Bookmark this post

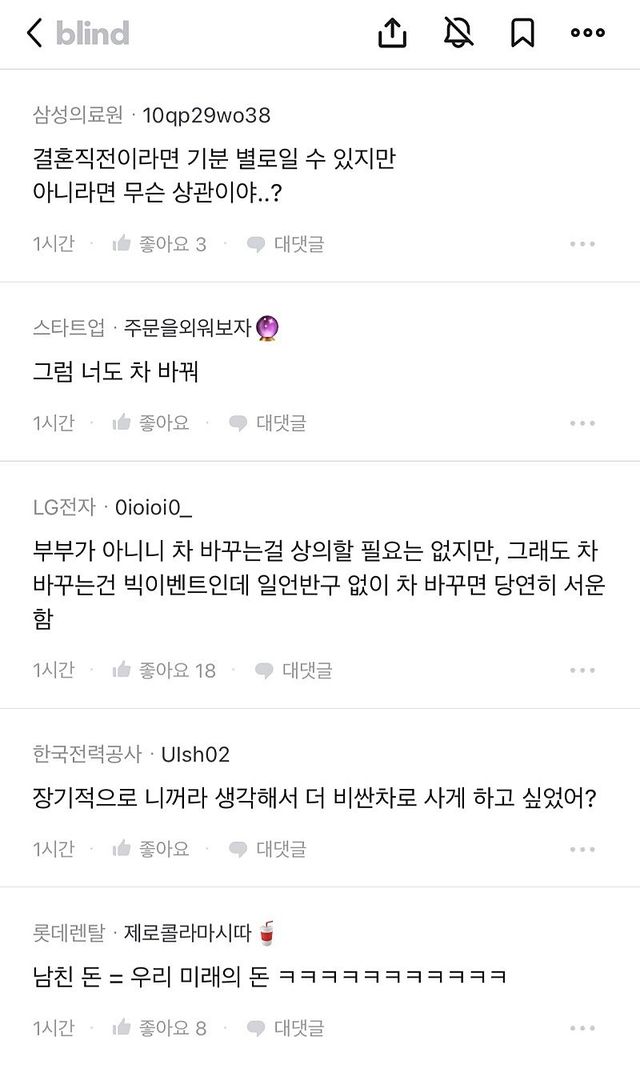coord(521,34)
